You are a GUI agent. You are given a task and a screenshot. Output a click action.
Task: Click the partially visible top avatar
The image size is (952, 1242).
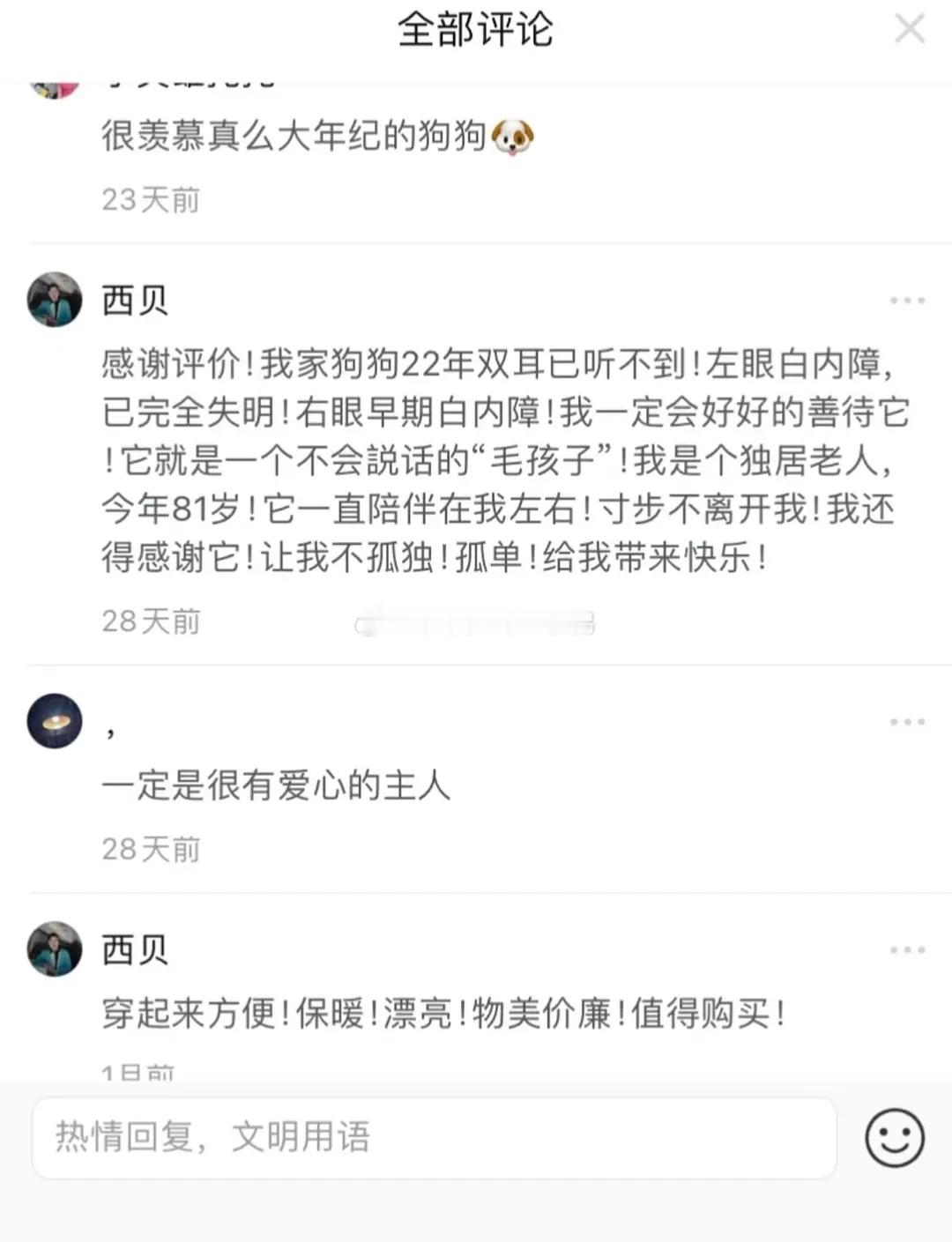(x=55, y=84)
